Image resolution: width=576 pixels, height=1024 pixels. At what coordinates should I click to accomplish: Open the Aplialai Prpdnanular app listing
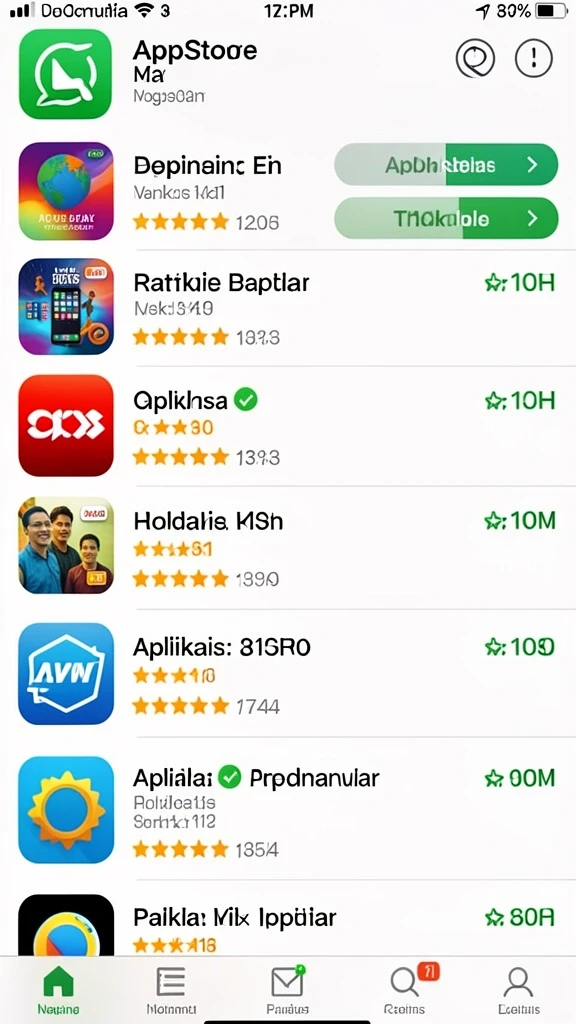click(x=288, y=808)
